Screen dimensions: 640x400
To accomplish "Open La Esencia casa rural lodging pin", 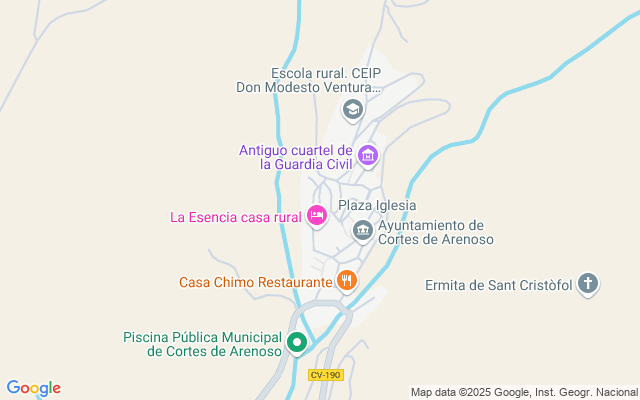I will point(317,215).
